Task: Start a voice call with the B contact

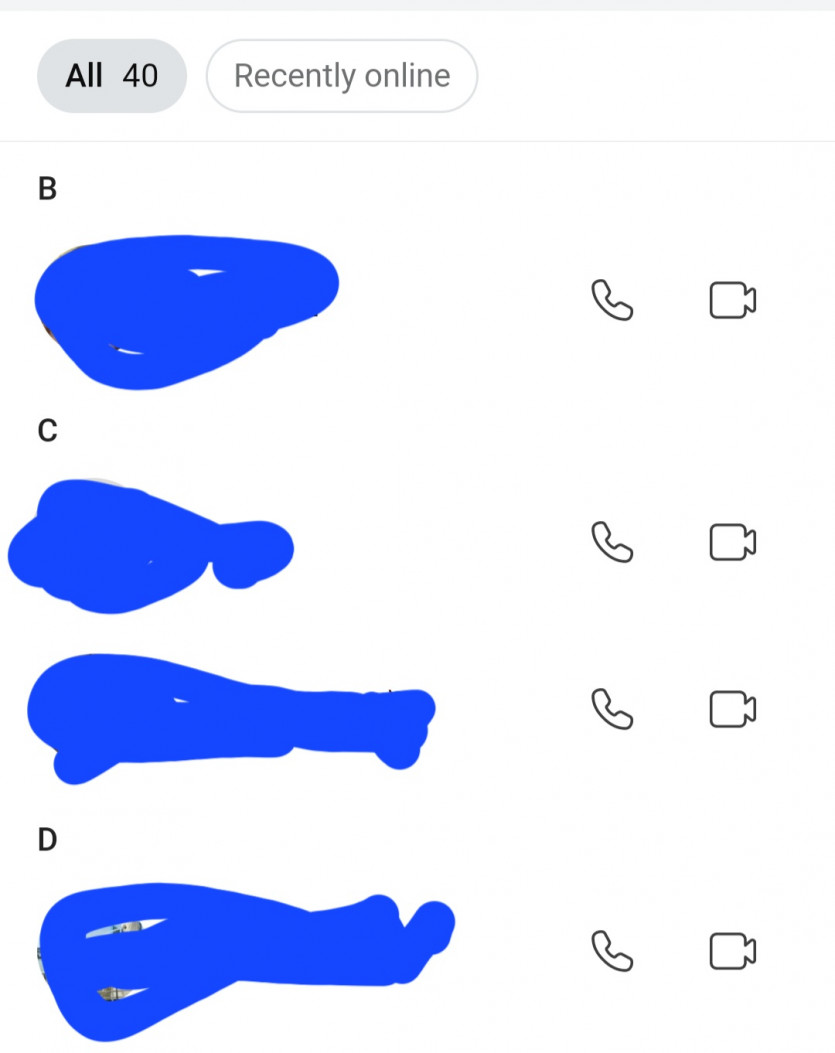Action: tap(612, 301)
